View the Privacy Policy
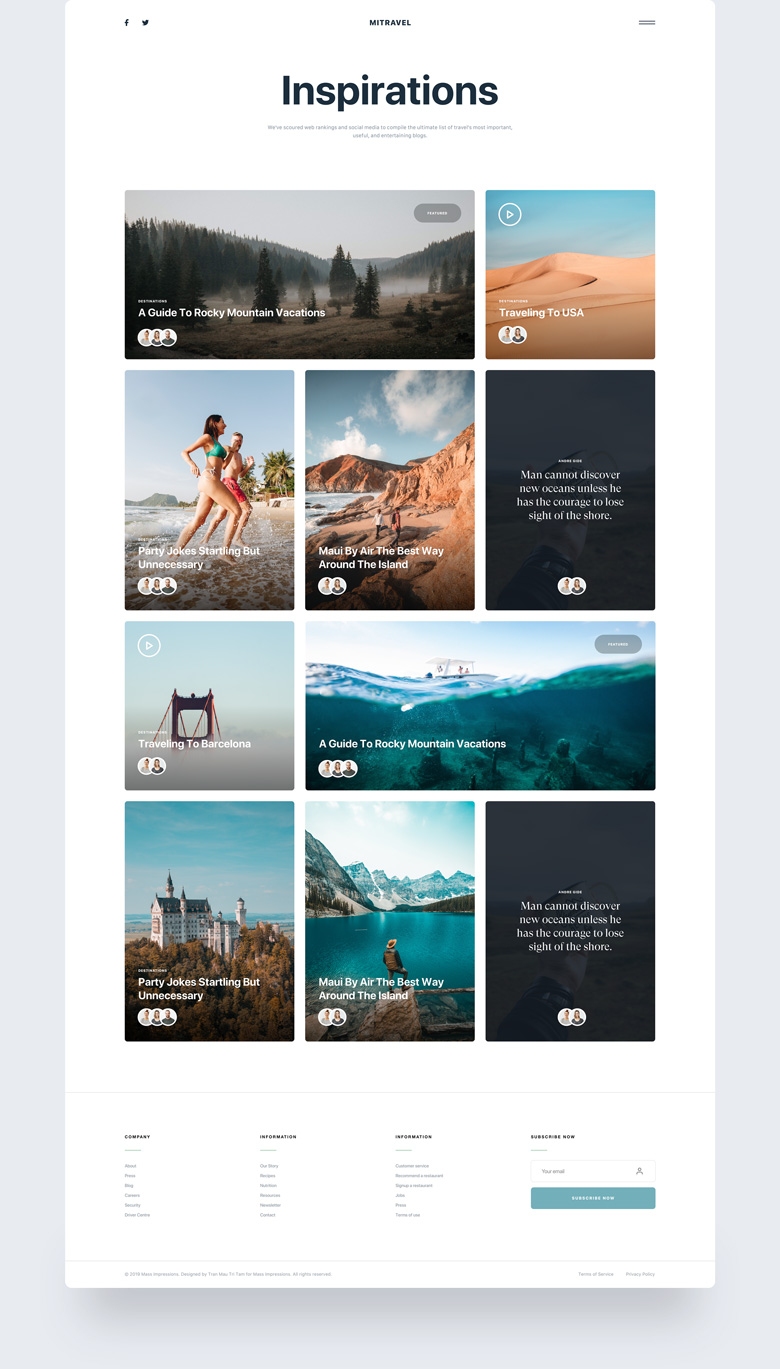This screenshot has width=780, height=1369. click(x=640, y=1274)
